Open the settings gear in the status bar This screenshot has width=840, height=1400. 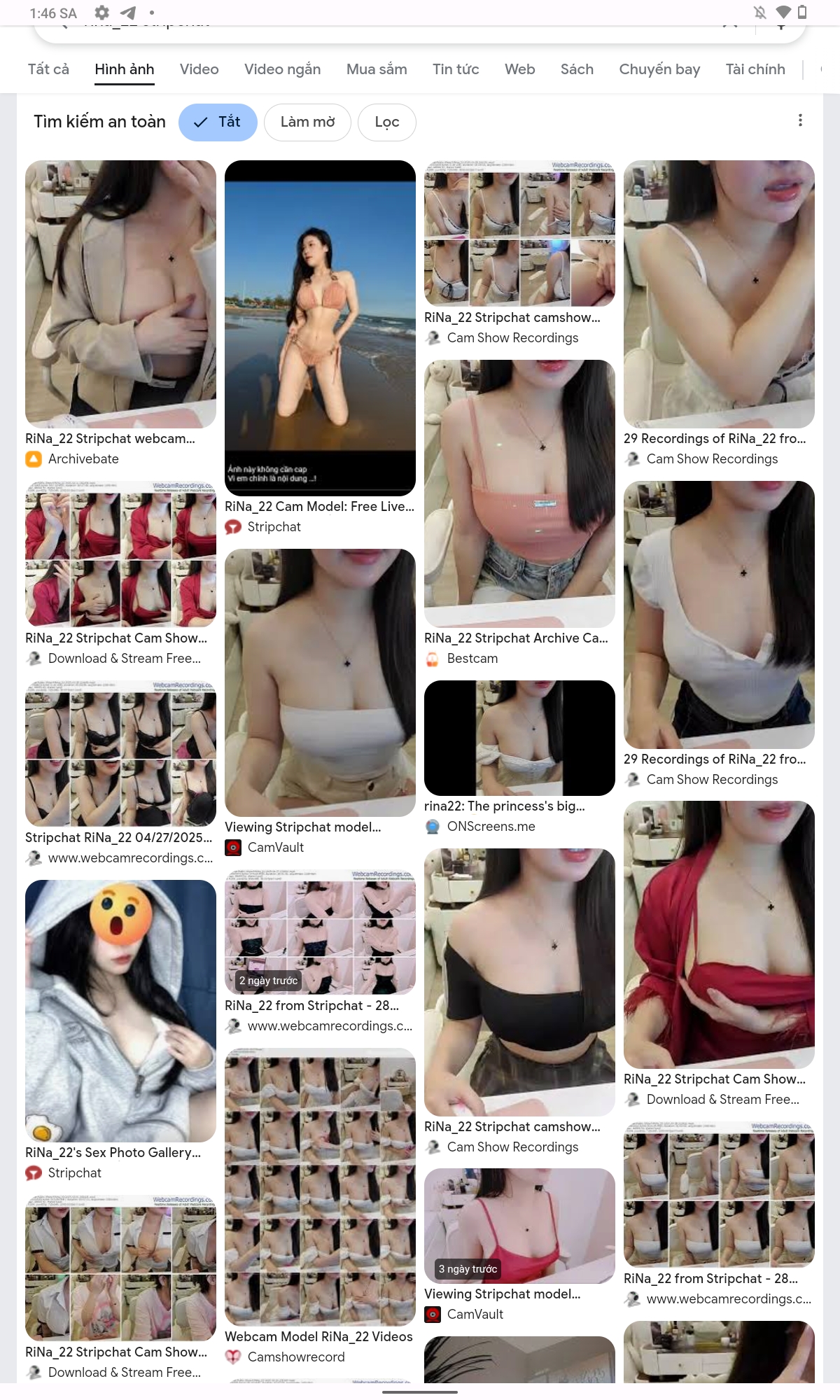click(x=101, y=12)
